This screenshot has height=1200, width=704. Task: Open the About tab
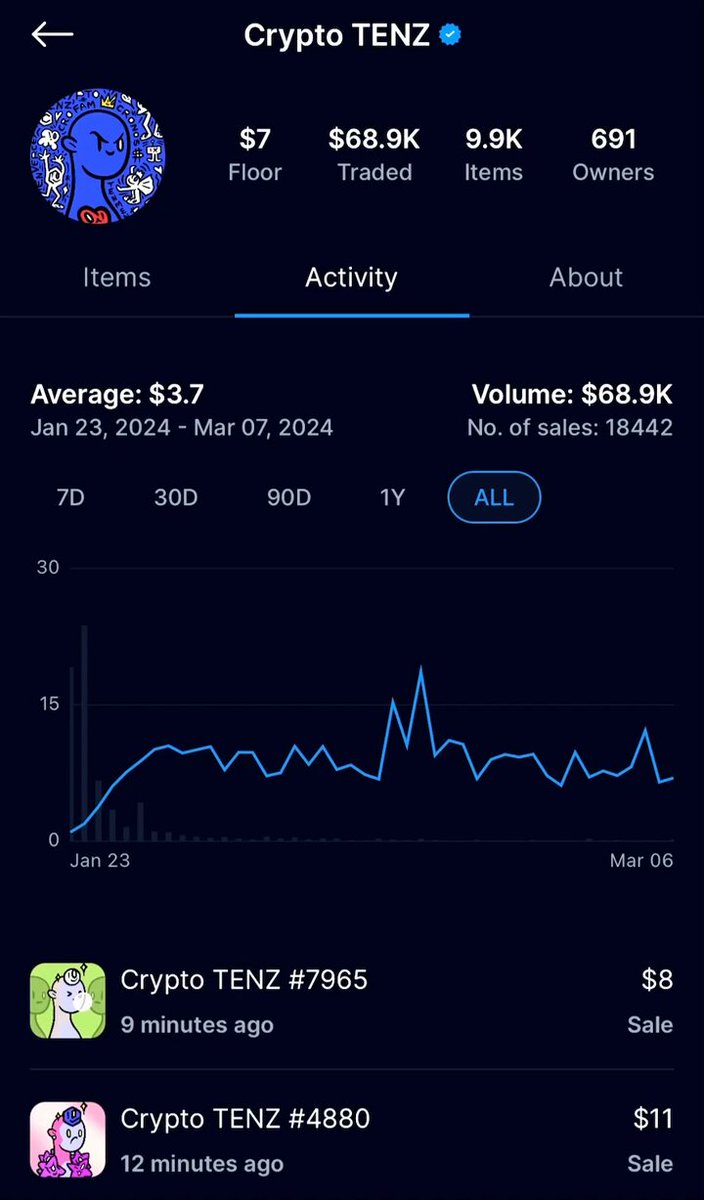coord(586,278)
